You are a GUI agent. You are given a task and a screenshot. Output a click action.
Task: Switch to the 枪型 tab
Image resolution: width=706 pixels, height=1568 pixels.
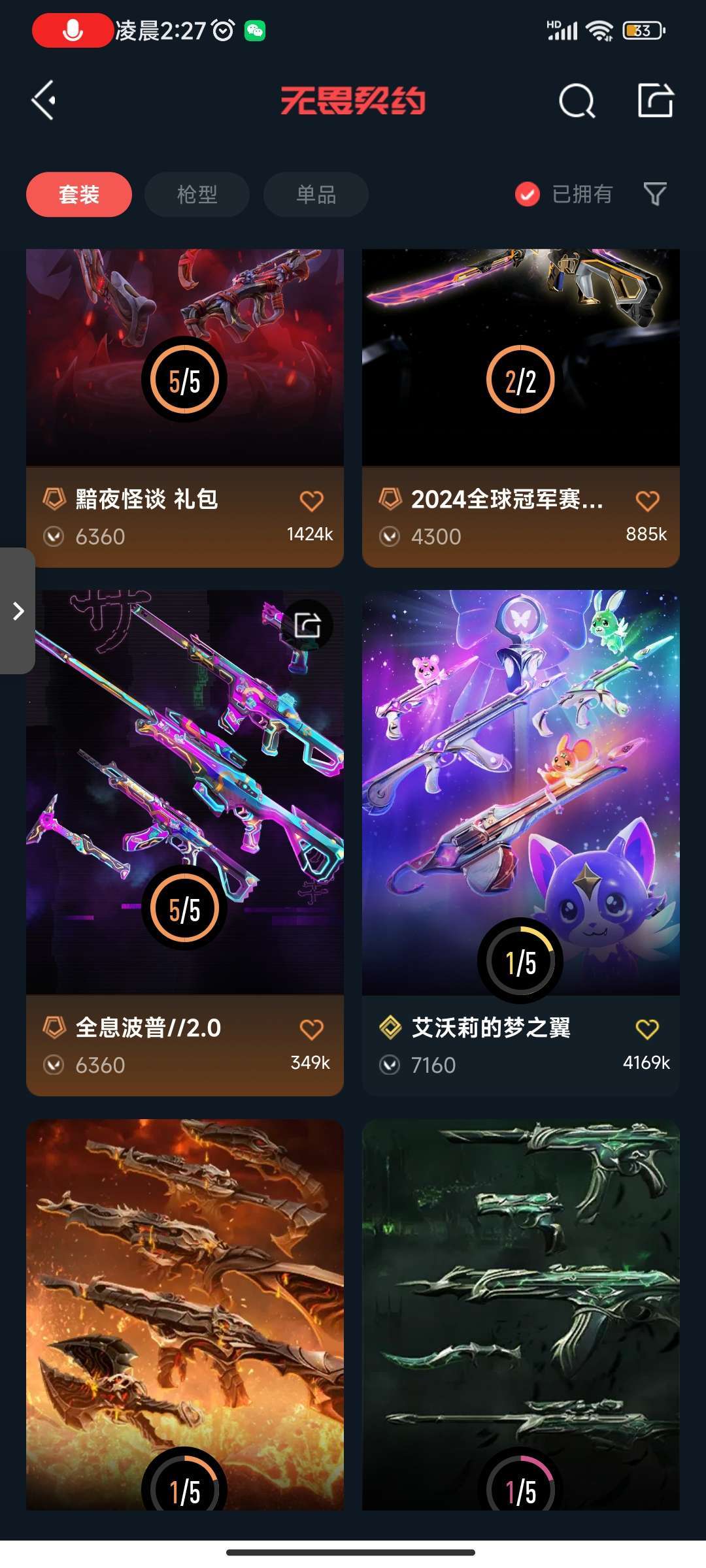click(x=197, y=194)
